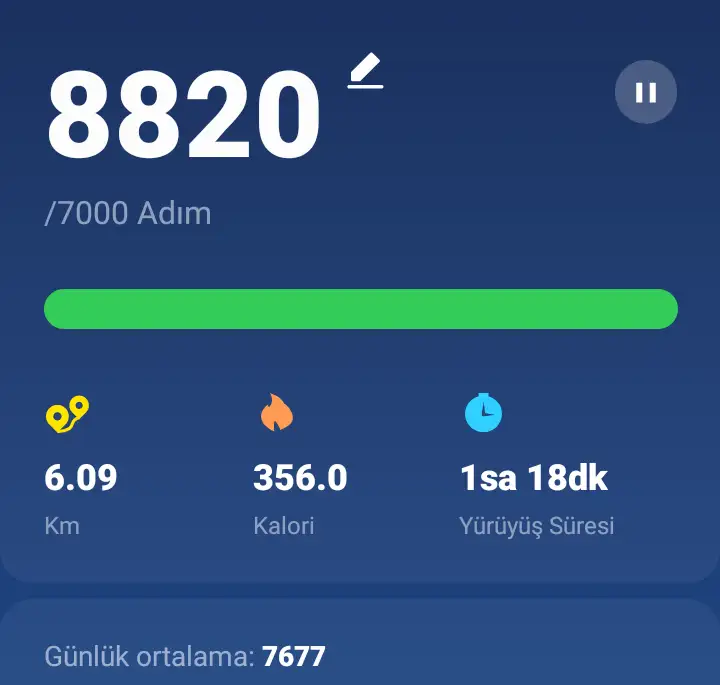
Task: Edit the 8820 step count
Action: 366,73
